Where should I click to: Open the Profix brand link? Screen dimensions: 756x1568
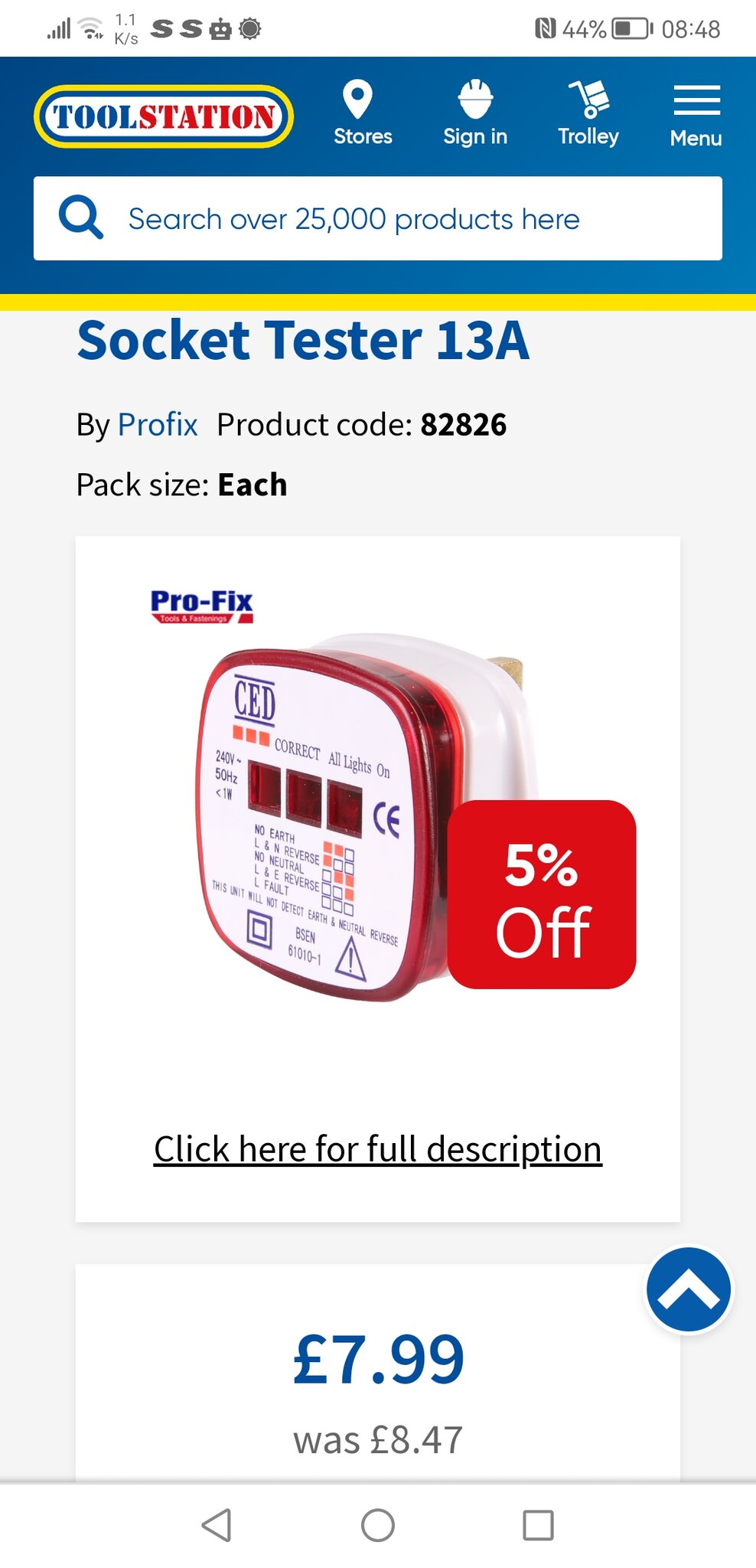tap(158, 424)
